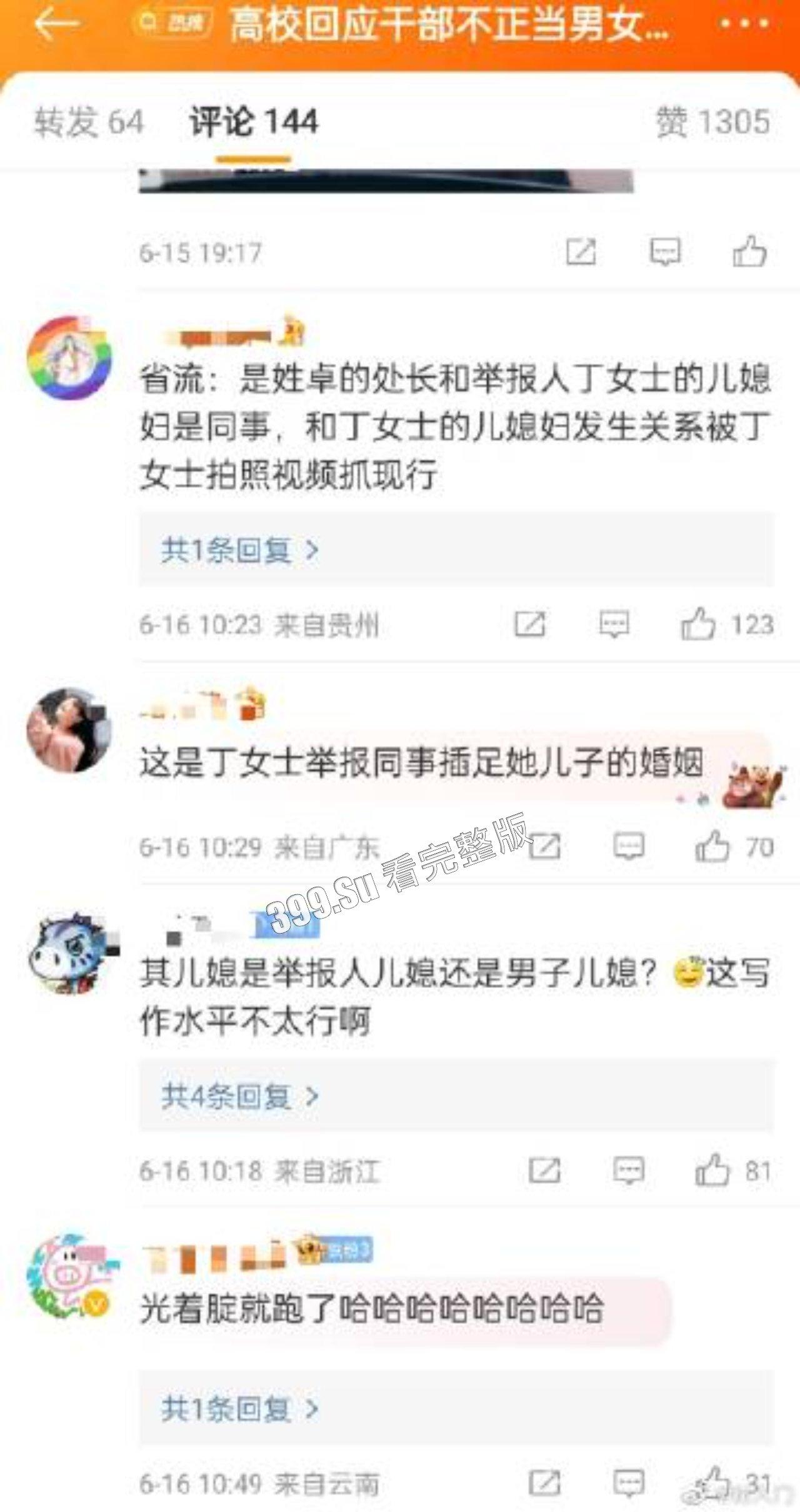Screen dimensions: 800x1512
Task: Repost the comment from 贵州
Action: pyautogui.click(x=530, y=624)
